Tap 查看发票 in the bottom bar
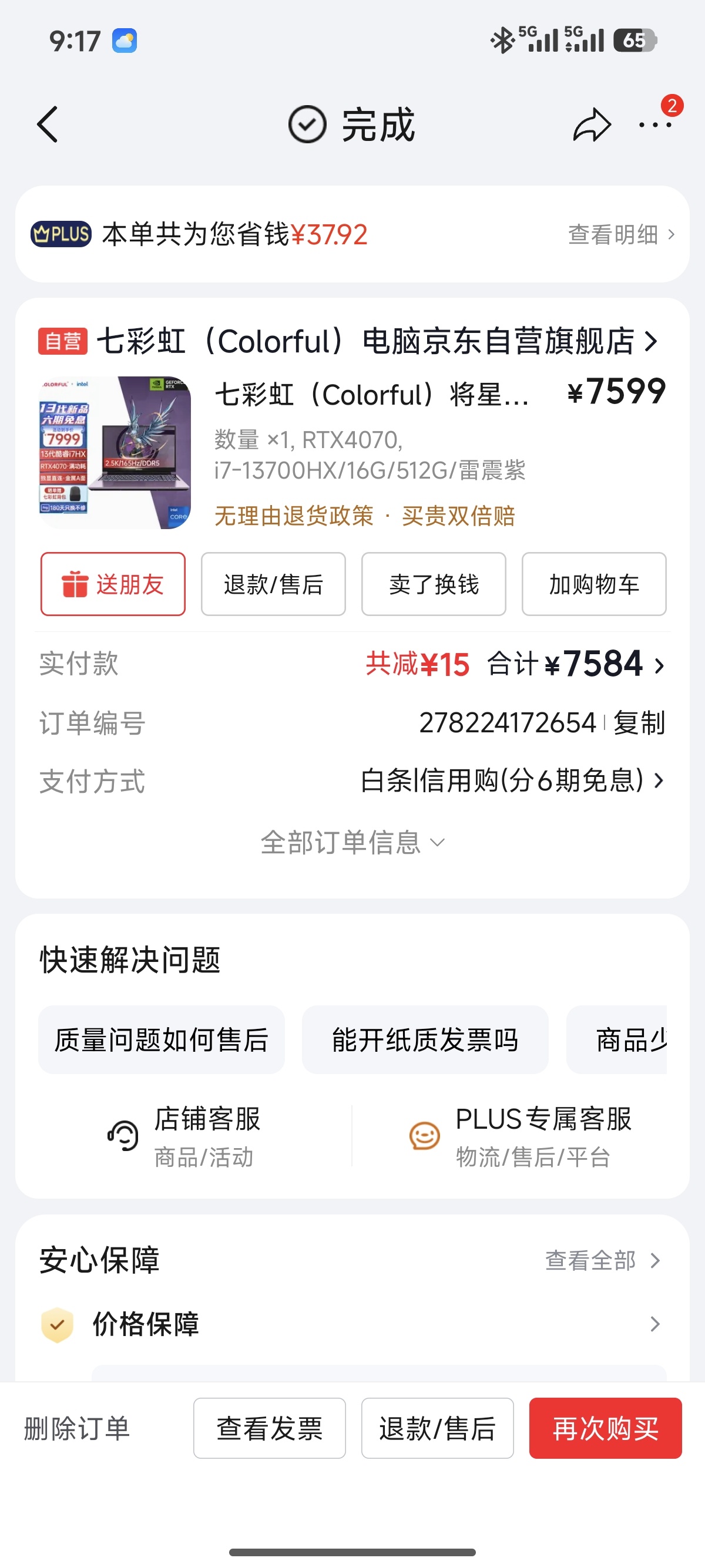 pos(269,1428)
